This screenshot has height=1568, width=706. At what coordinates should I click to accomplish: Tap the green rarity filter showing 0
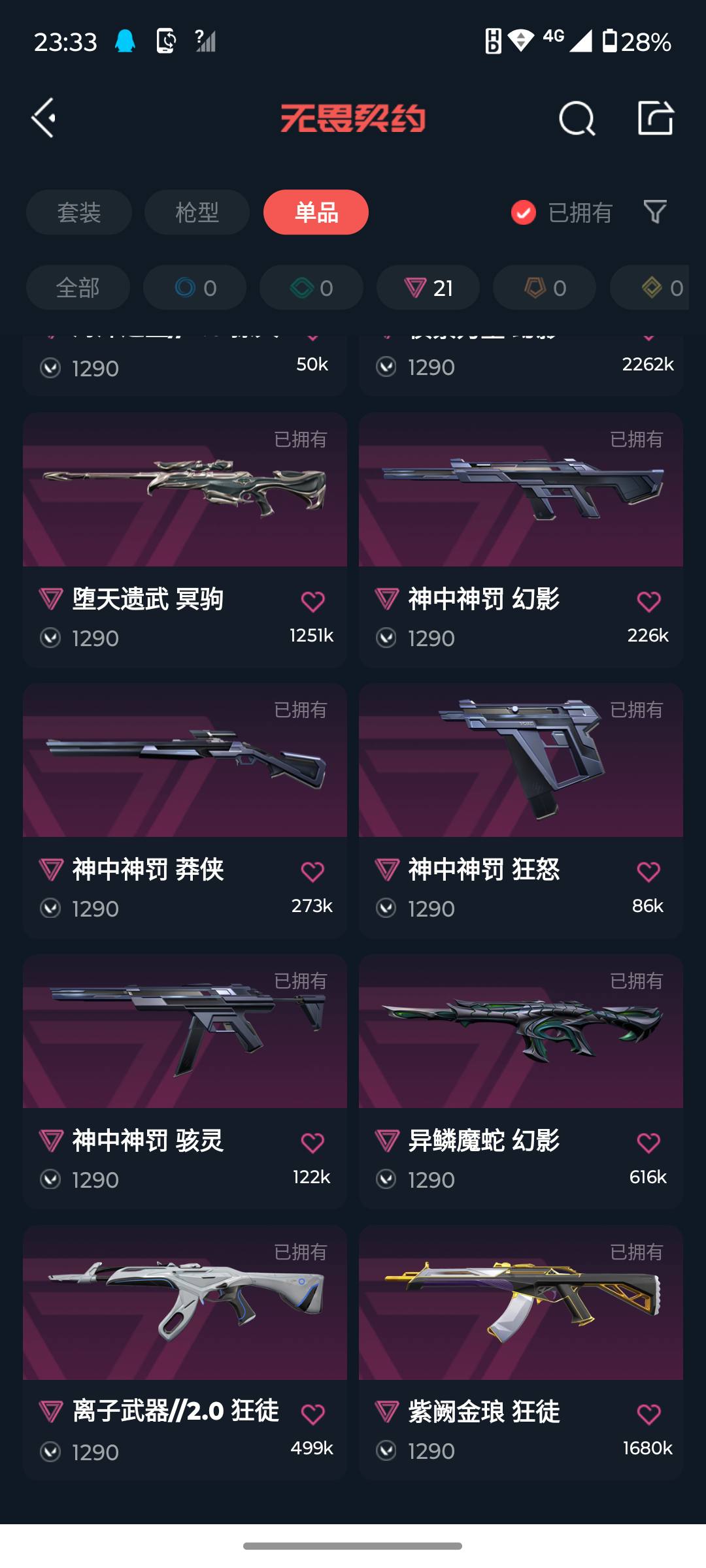[x=311, y=287]
